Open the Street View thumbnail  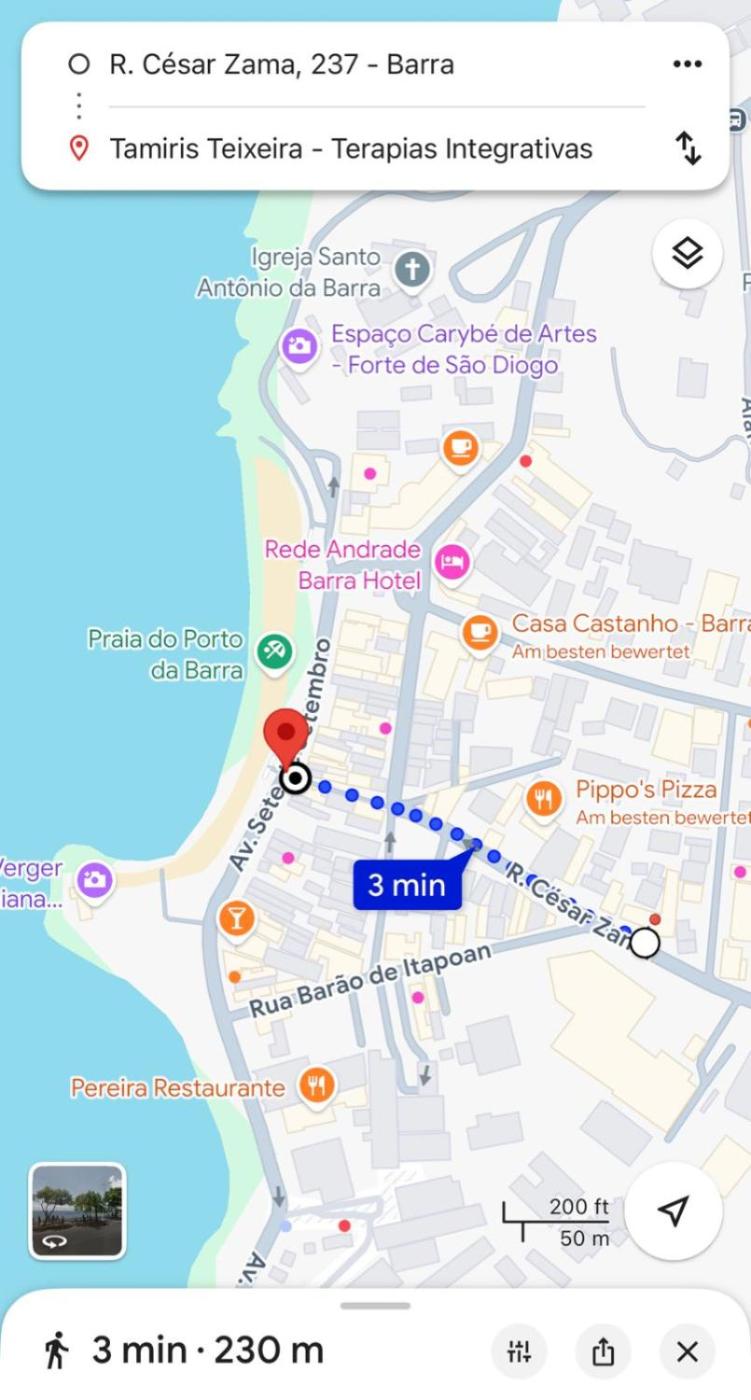click(x=77, y=1210)
